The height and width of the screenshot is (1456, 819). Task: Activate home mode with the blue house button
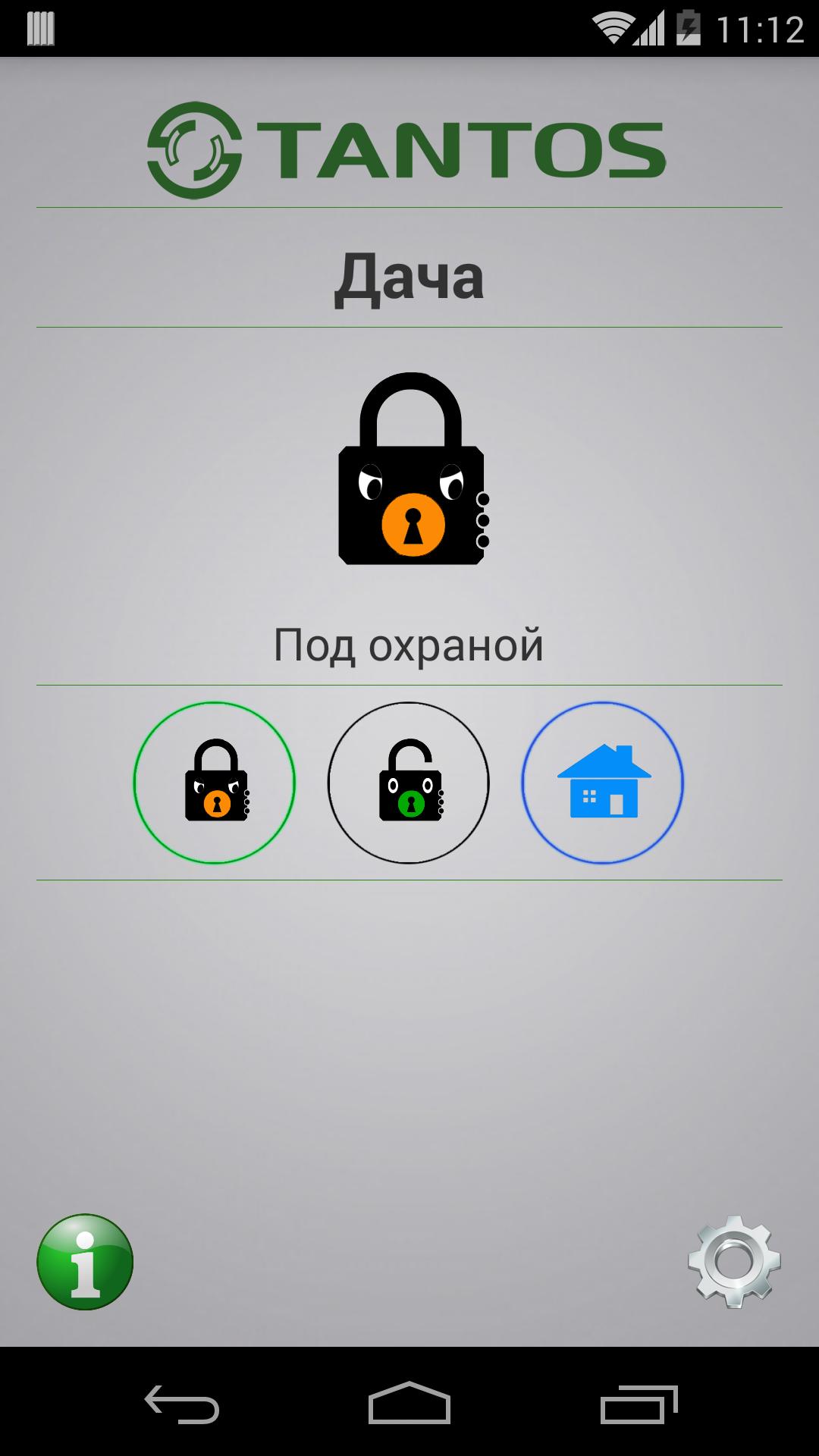tap(603, 783)
